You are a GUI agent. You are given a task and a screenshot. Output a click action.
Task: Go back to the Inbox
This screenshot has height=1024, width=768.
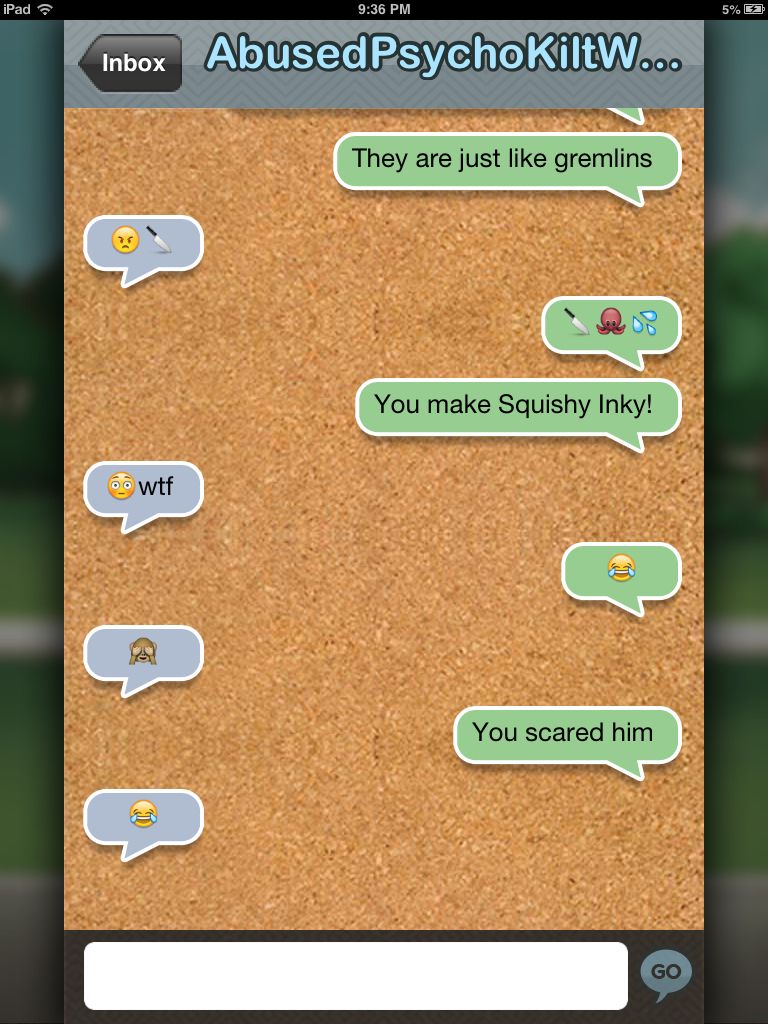coord(131,63)
